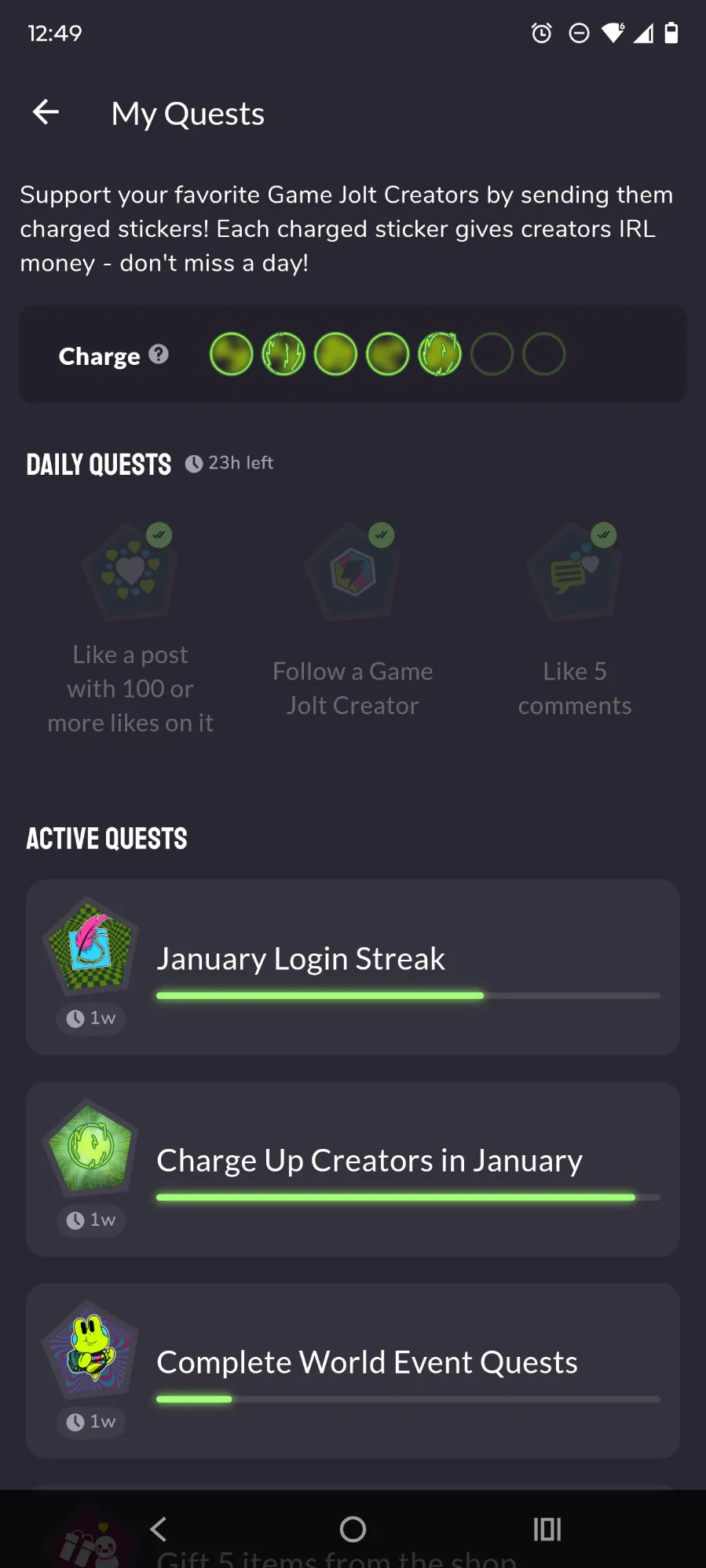This screenshot has height=1568, width=706.
Task: Open the Charge help question mark
Action: coord(159,355)
